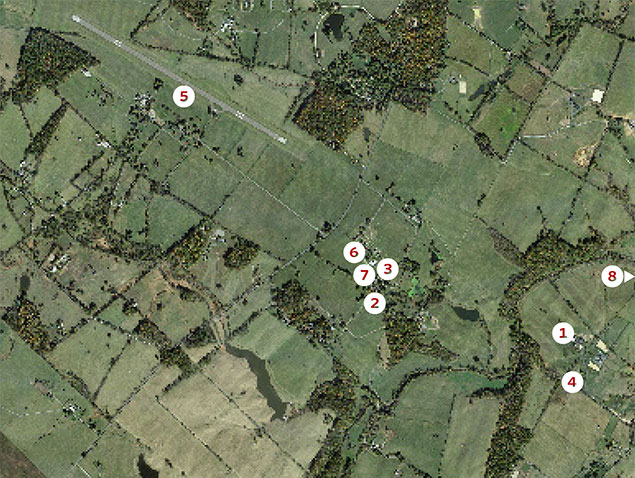Select map marker number 5
The height and width of the screenshot is (478, 635).
[183, 97]
